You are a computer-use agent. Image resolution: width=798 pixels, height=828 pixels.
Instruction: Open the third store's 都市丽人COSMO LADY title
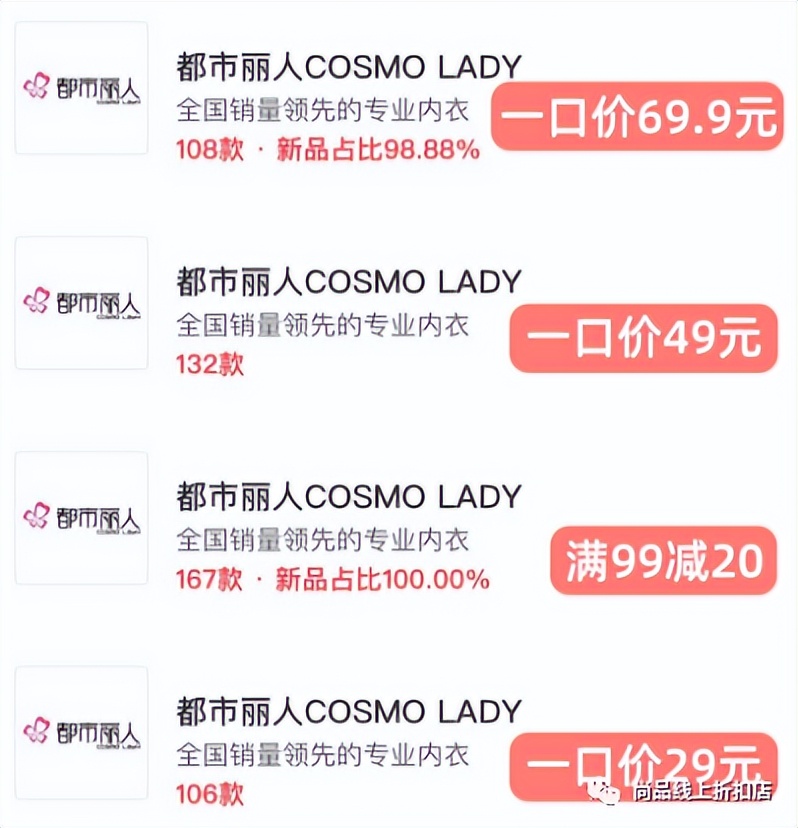coord(347,497)
